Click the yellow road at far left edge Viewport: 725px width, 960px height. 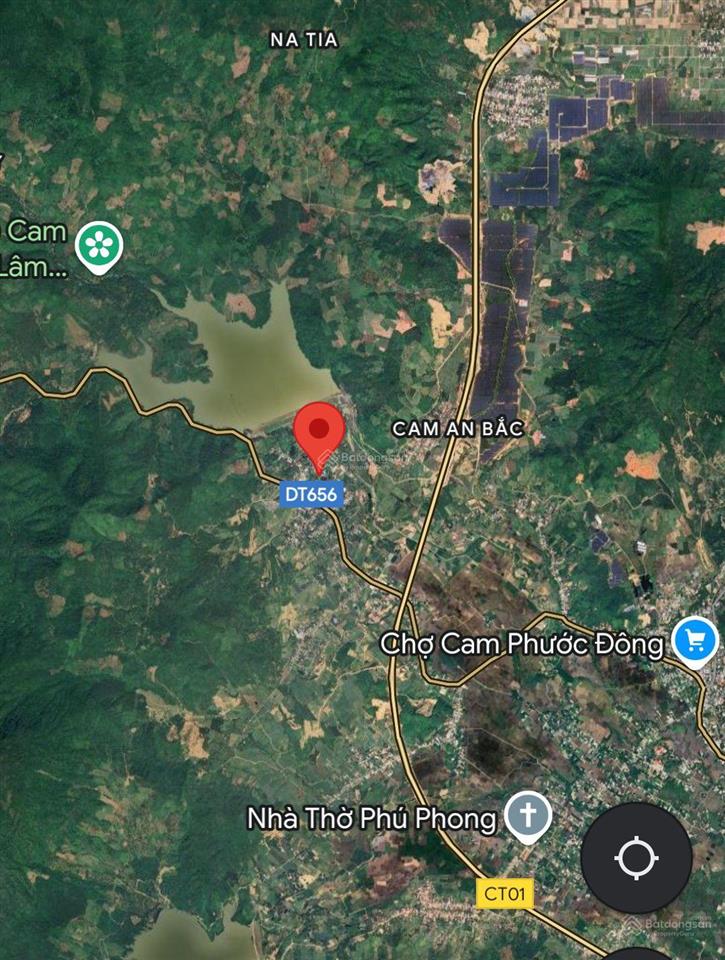[x=10, y=383]
